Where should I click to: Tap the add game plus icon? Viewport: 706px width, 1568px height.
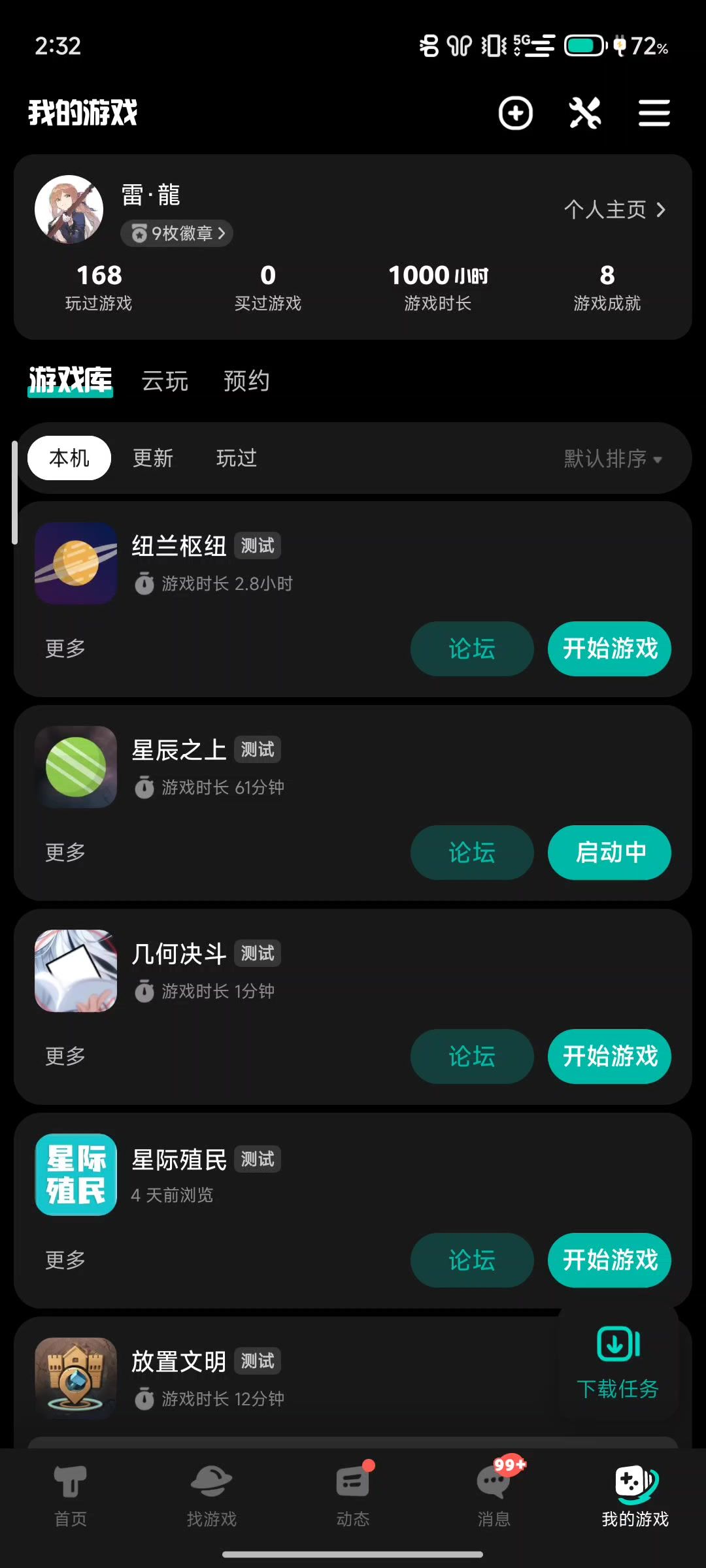pos(516,114)
